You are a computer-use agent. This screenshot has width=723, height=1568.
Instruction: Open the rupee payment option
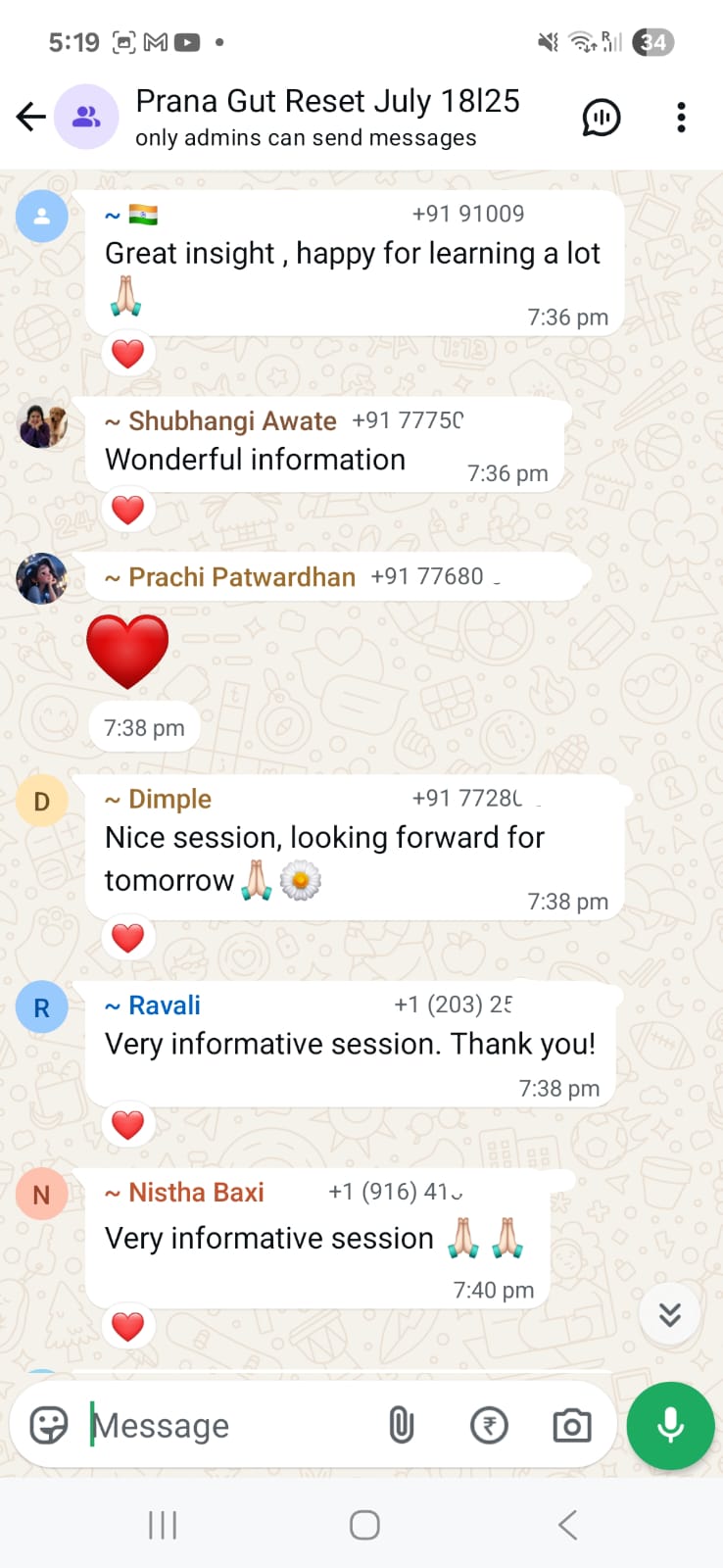click(x=489, y=1425)
